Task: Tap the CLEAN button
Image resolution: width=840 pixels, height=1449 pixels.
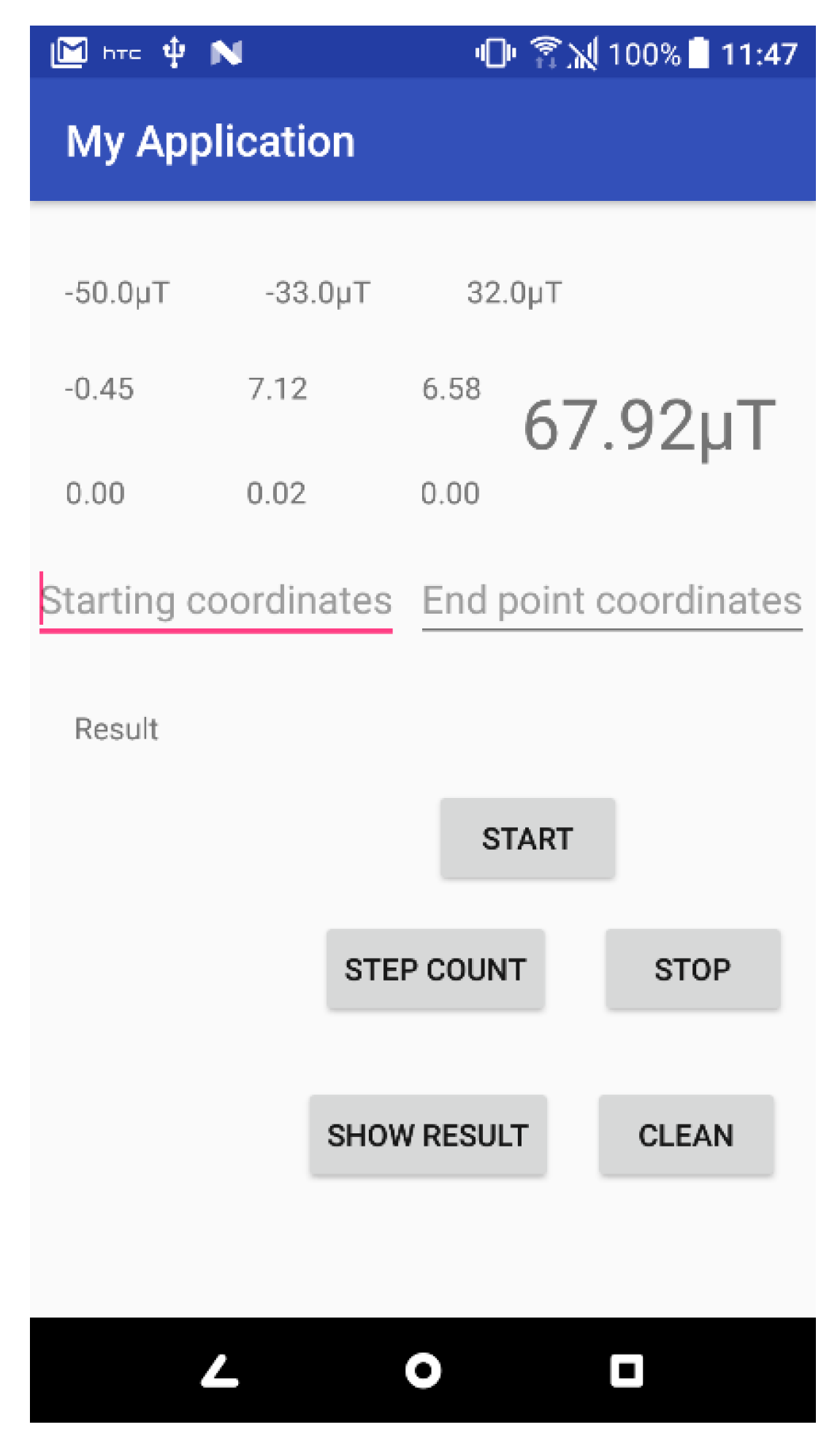Action: tap(685, 1135)
